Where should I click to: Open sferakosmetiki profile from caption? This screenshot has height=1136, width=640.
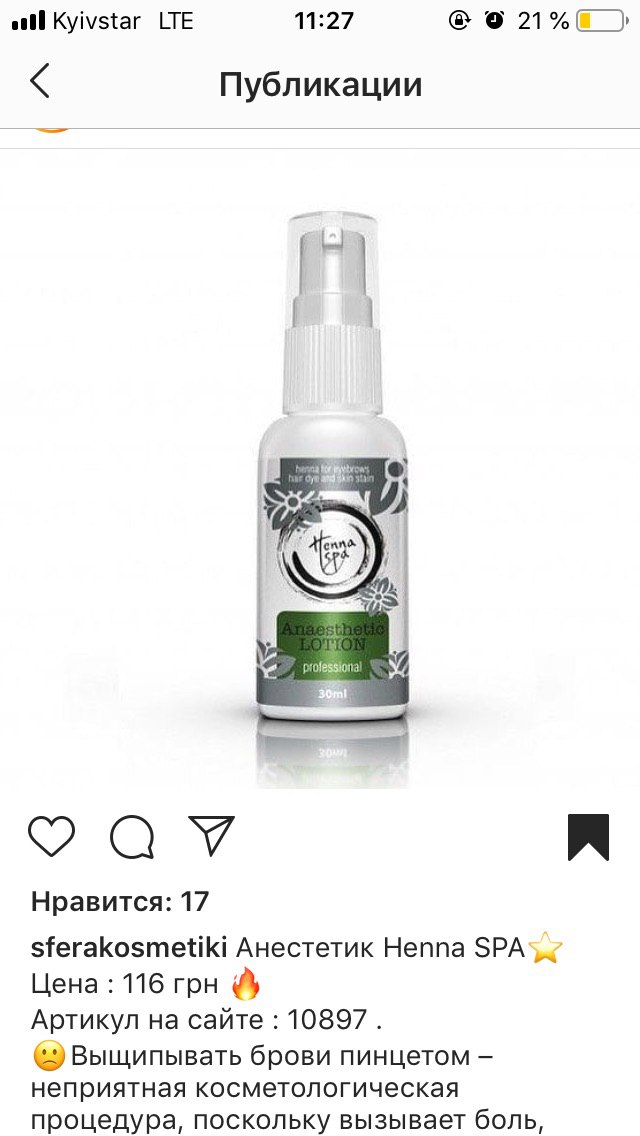(130, 947)
